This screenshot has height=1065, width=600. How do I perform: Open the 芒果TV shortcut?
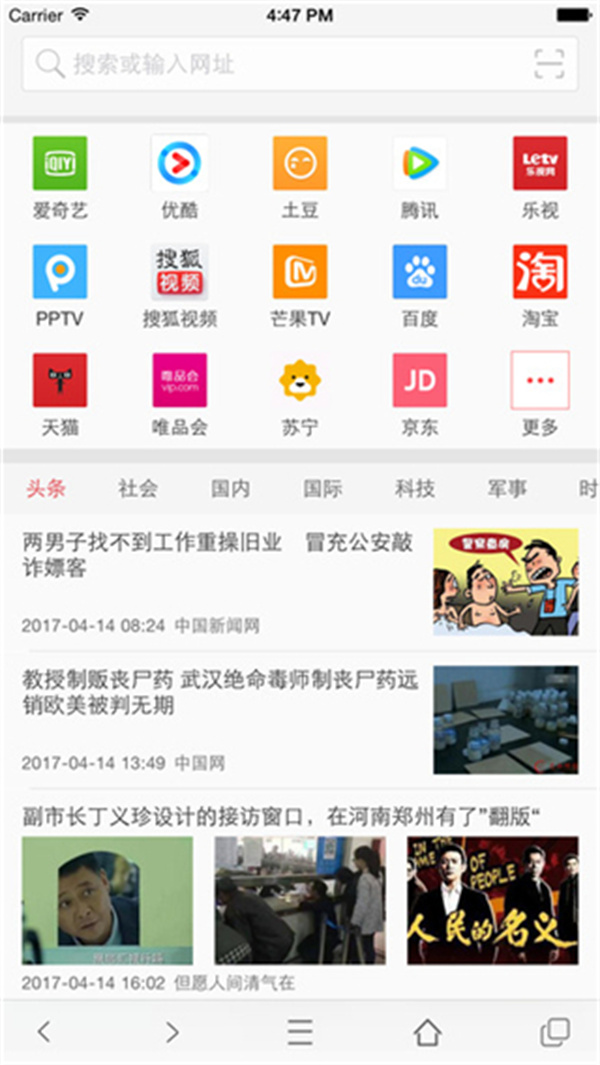click(x=300, y=272)
